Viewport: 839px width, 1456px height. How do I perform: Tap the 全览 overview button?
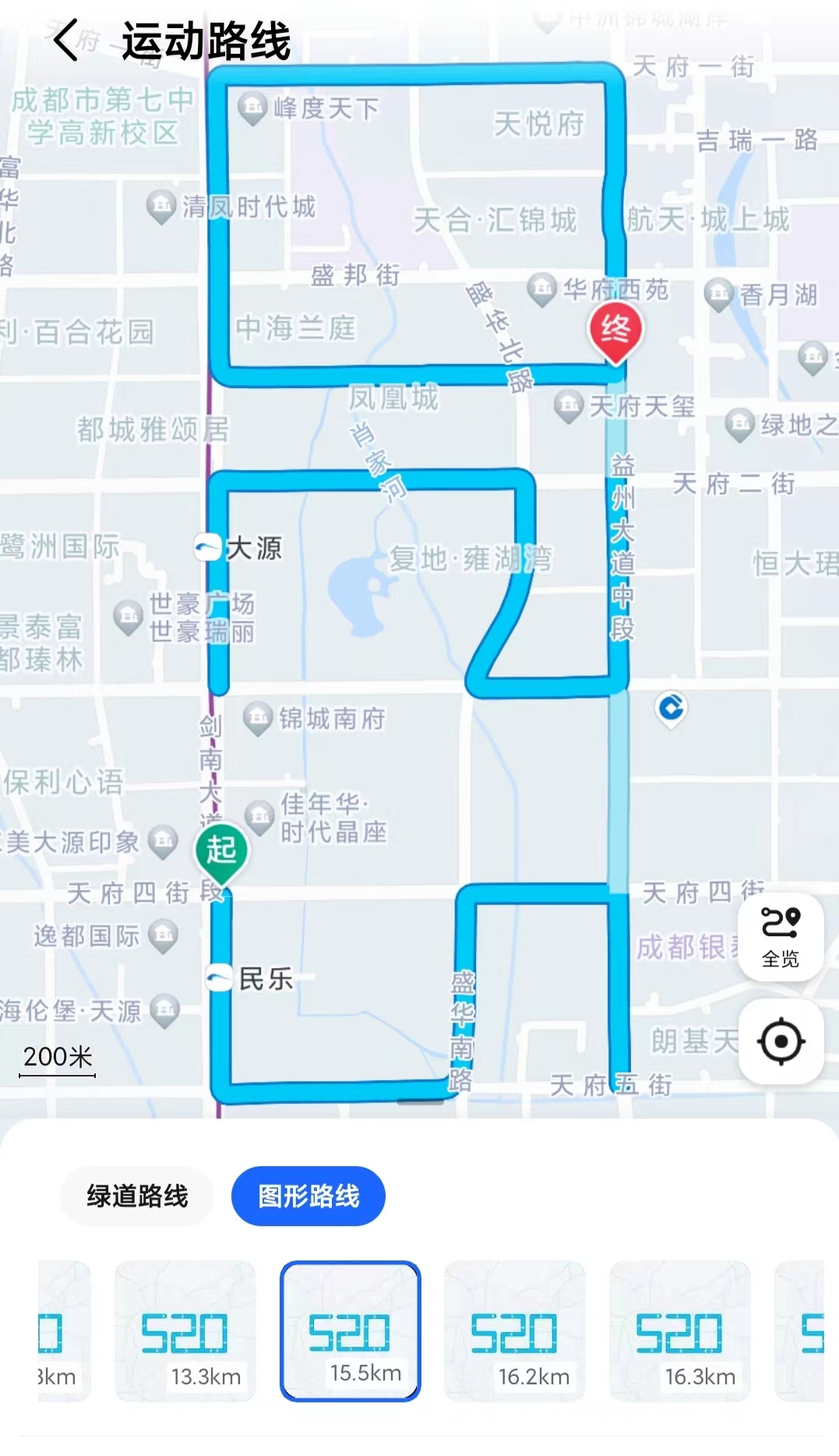(x=780, y=936)
